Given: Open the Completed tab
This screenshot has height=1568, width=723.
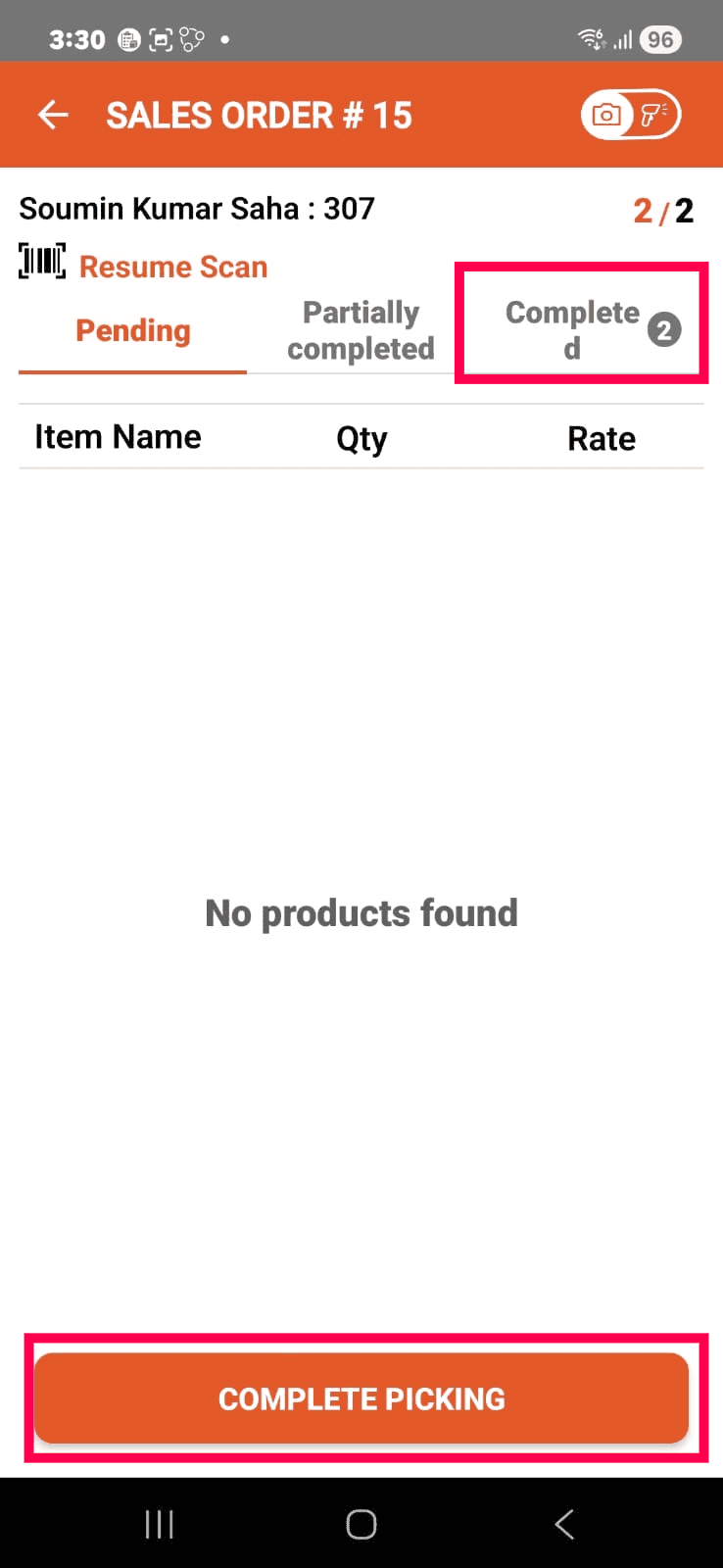Looking at the screenshot, I should click(581, 330).
